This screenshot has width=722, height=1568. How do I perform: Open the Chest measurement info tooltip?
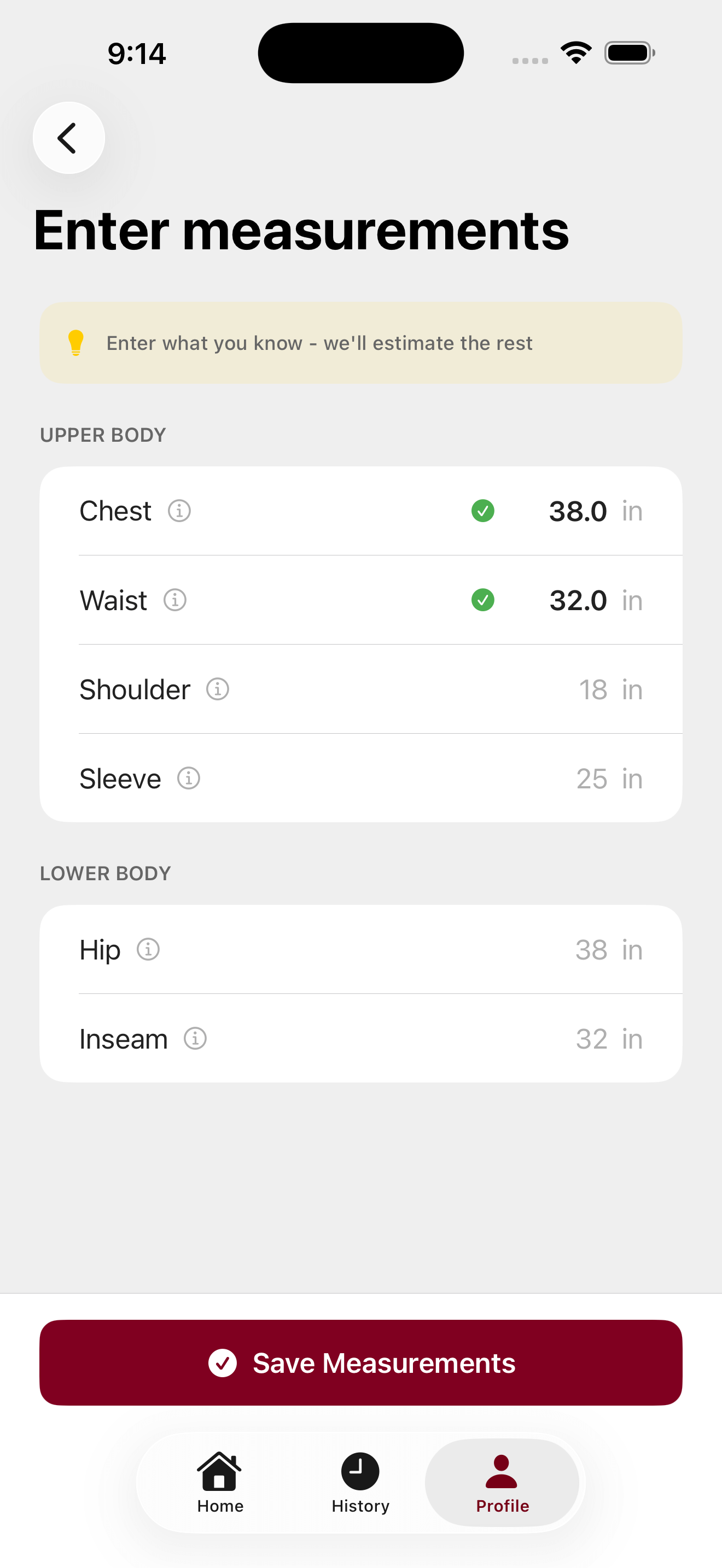[x=178, y=510]
